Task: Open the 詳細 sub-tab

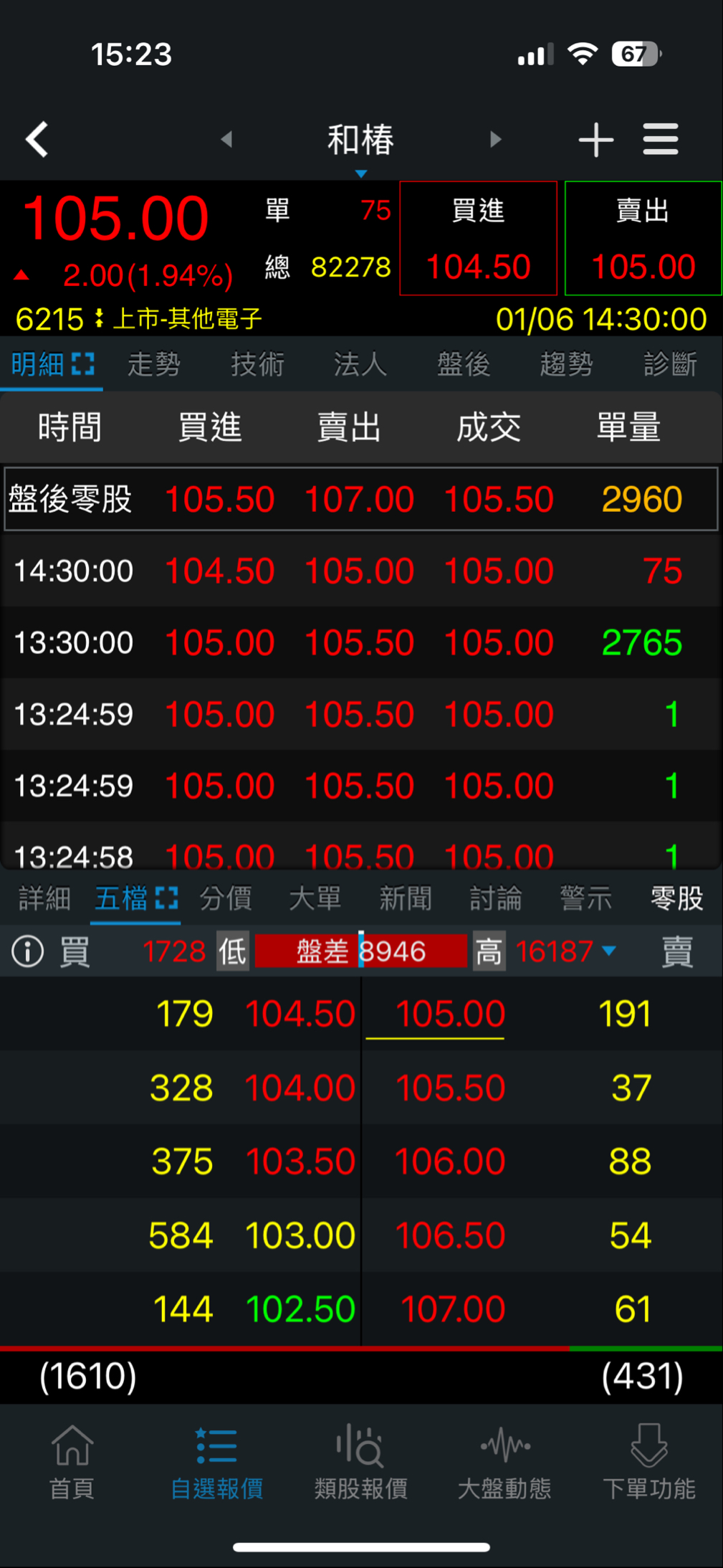Action: click(44, 898)
